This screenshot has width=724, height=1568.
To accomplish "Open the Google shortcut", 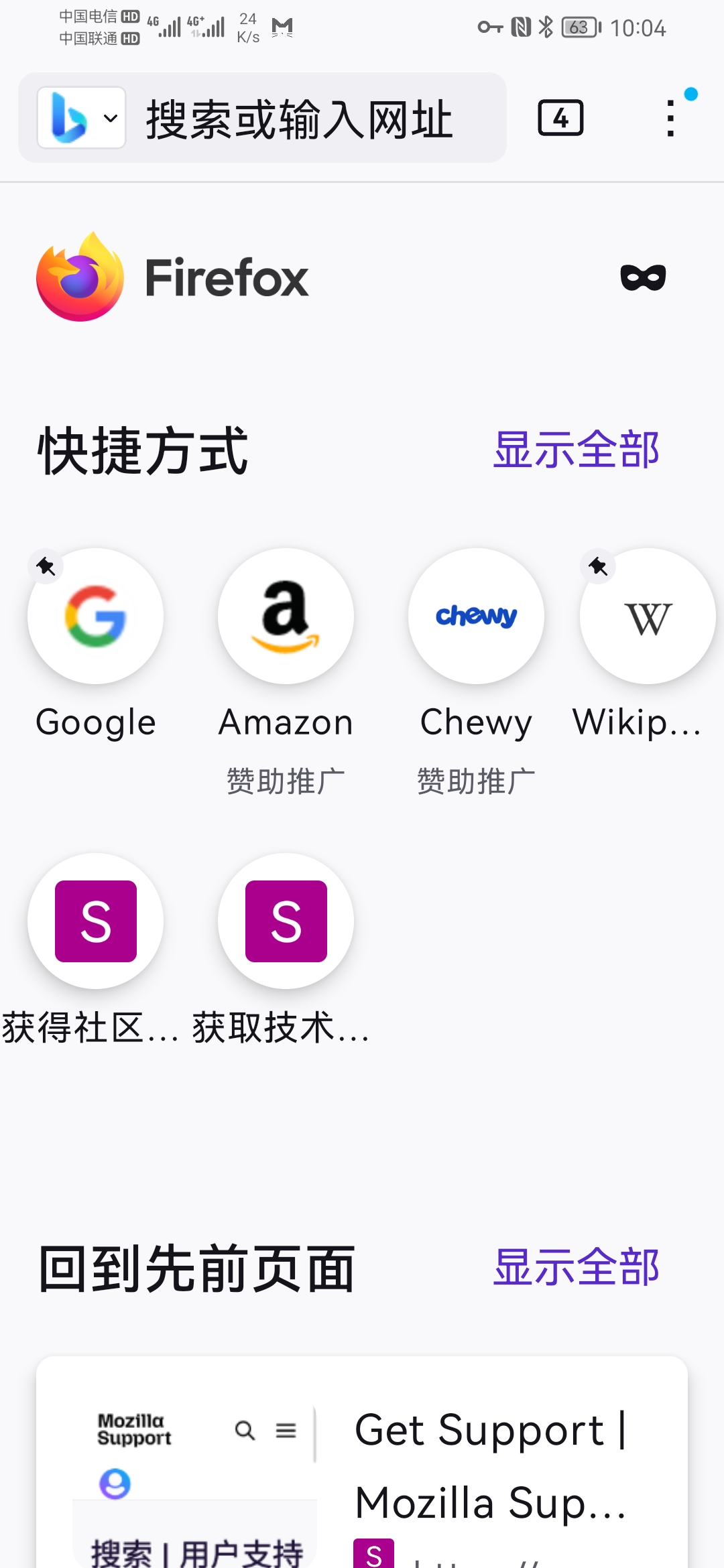I will [x=95, y=616].
